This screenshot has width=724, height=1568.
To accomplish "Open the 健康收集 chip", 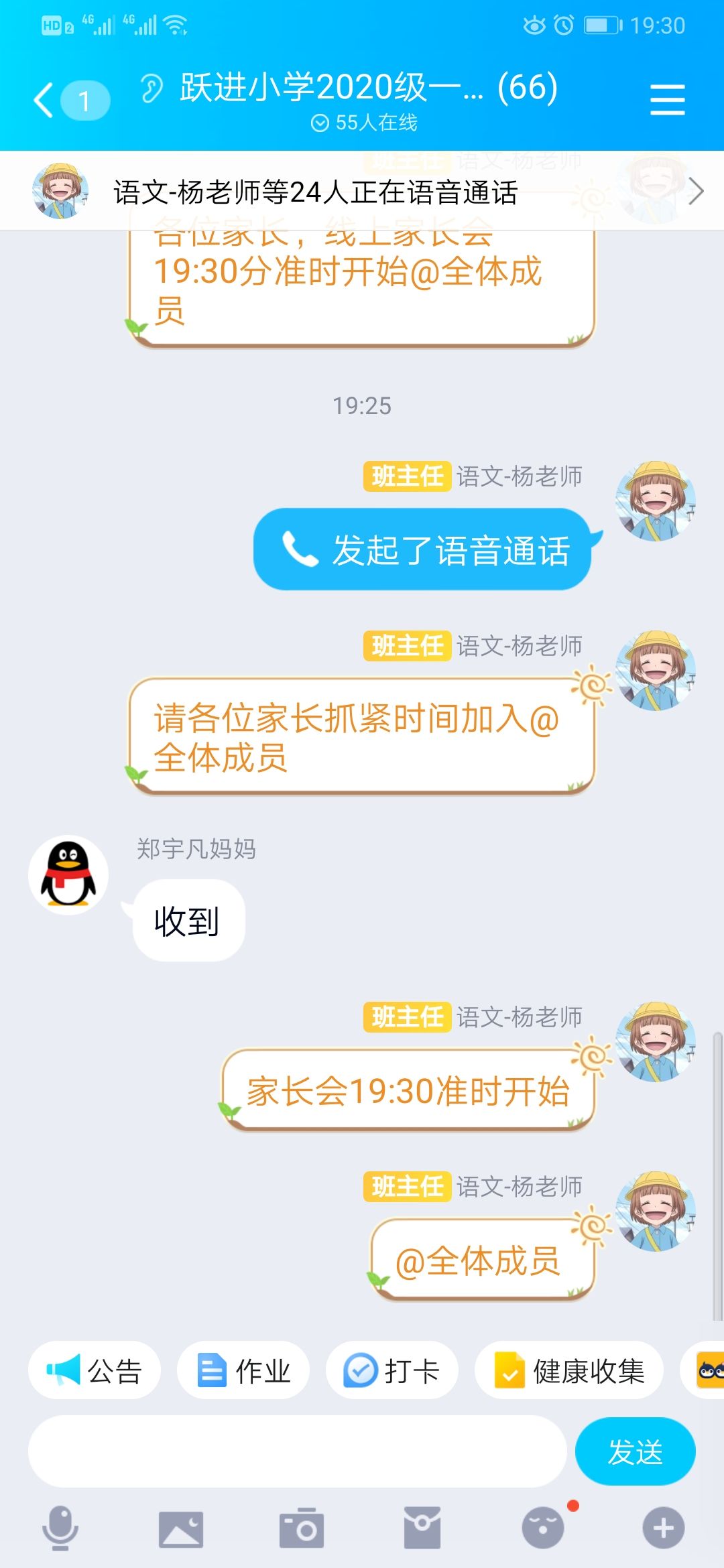I will click(569, 1370).
